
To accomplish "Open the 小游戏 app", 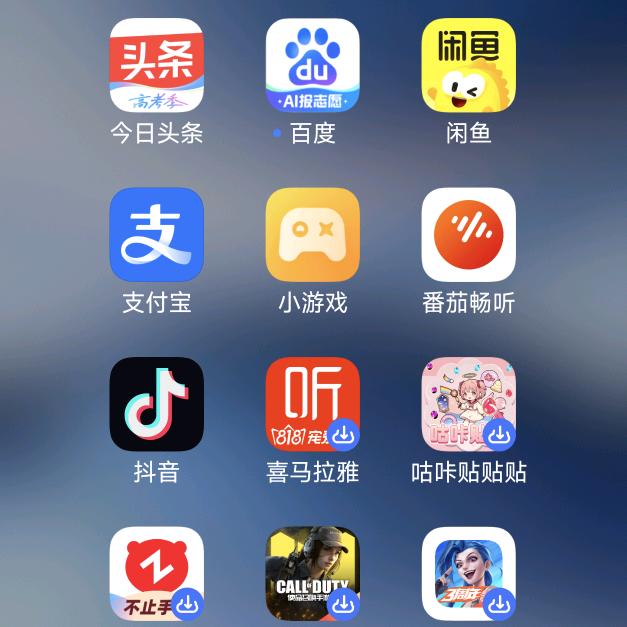I will click(312, 234).
